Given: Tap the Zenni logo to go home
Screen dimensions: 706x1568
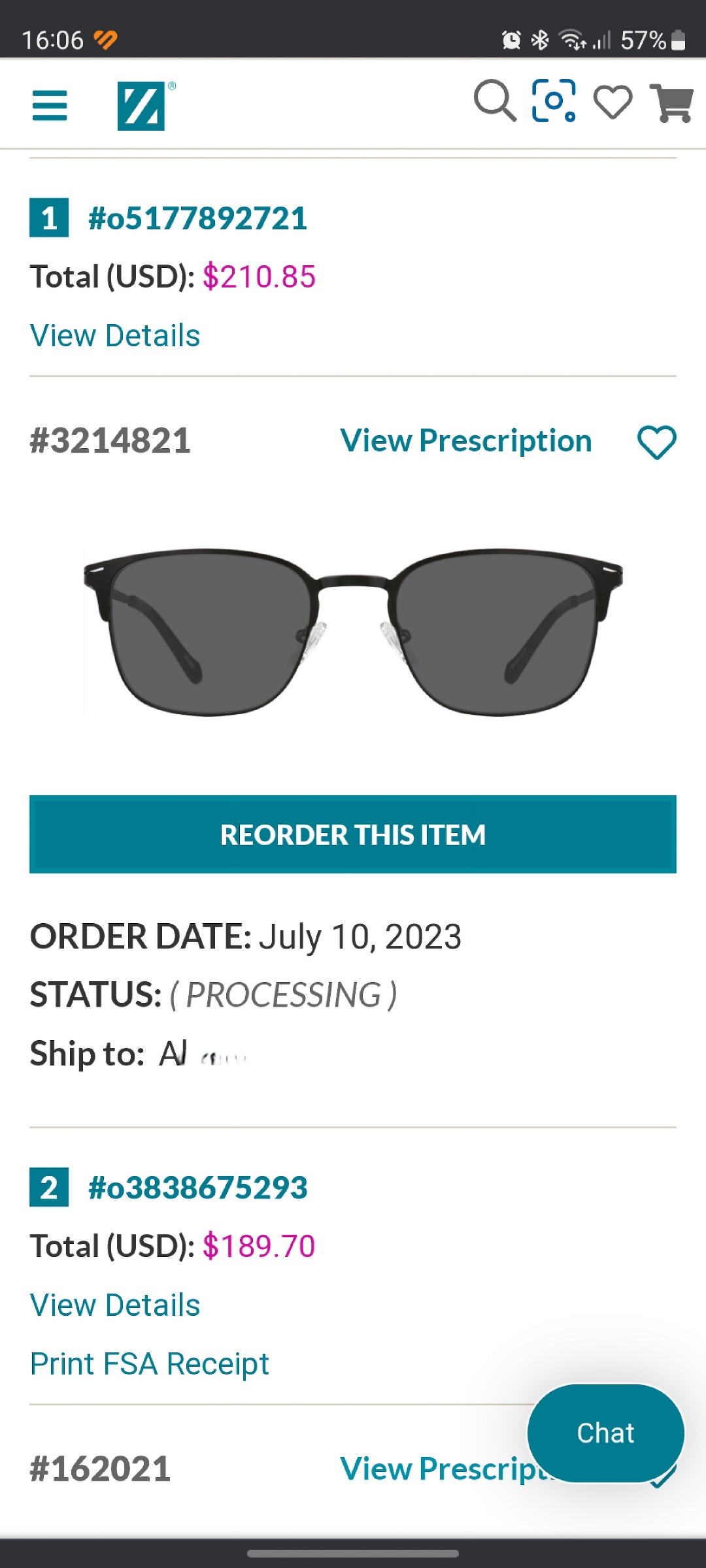Looking at the screenshot, I should coord(142,106).
